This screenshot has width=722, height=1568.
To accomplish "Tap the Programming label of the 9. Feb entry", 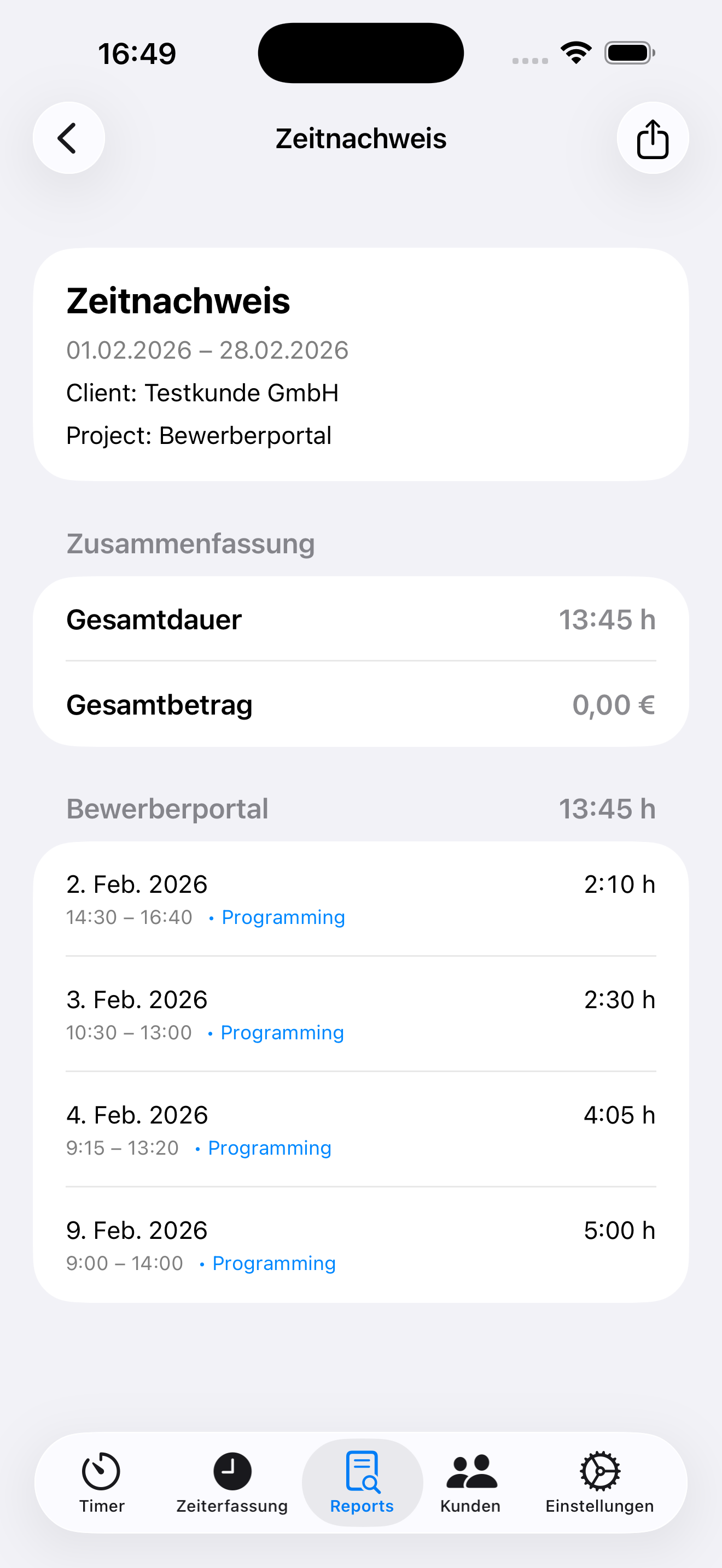I will tap(273, 1263).
